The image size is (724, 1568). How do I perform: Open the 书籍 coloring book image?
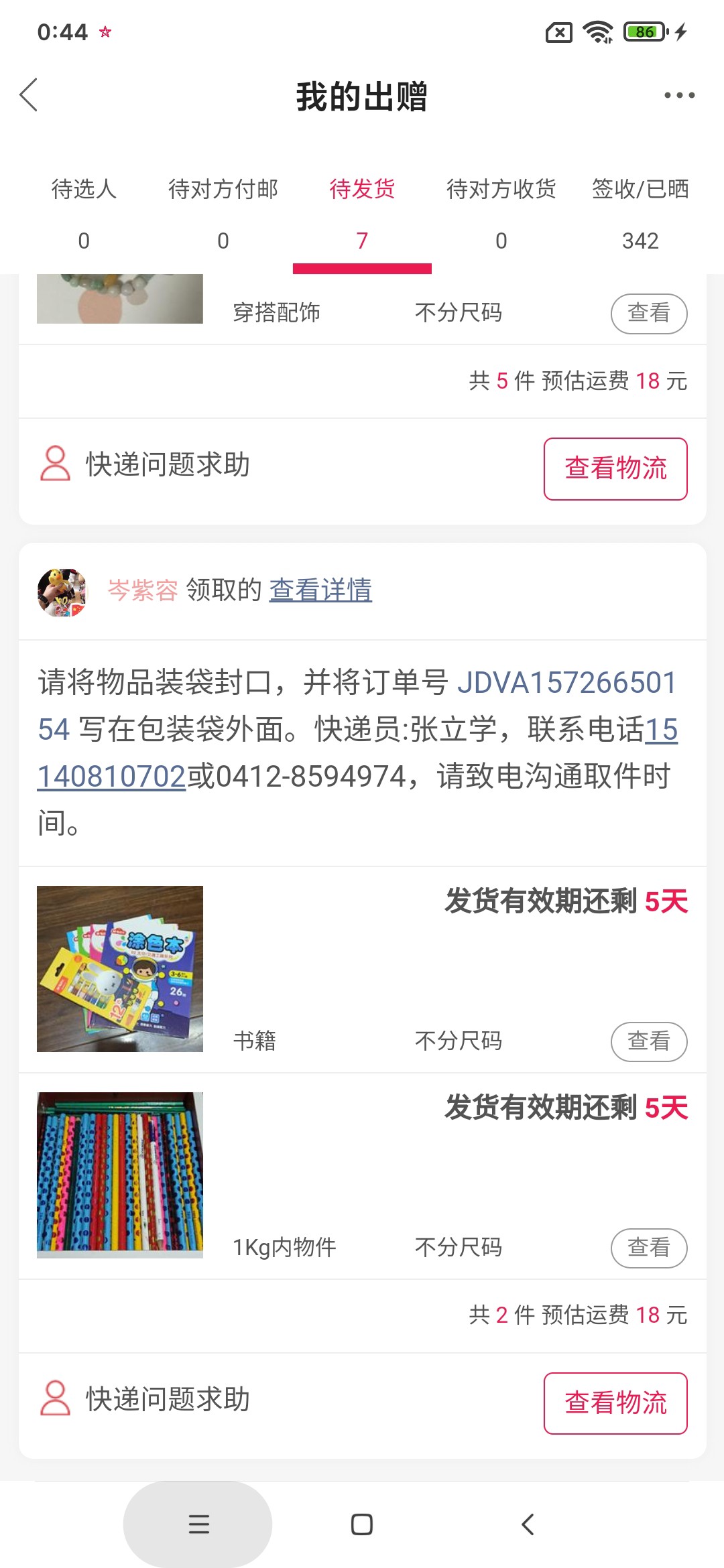tap(120, 968)
